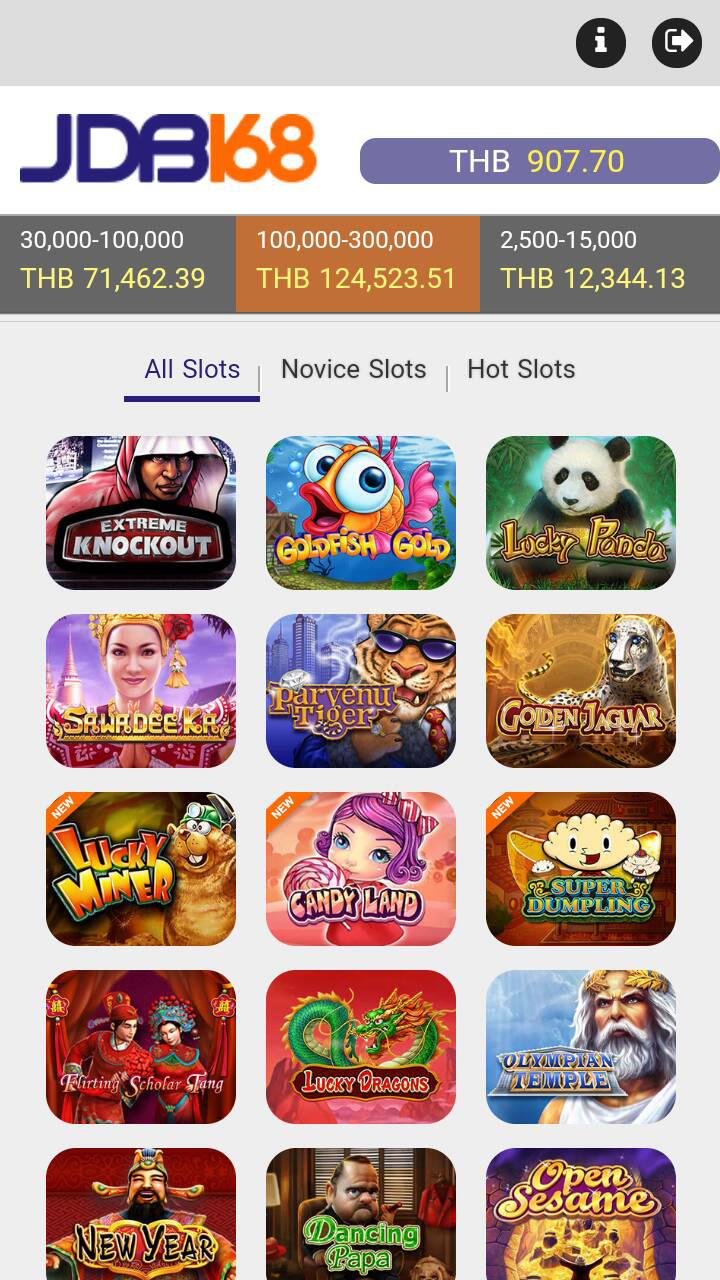This screenshot has height=1280, width=720.
Task: Launch Goldfish Gold slot
Action: [361, 512]
